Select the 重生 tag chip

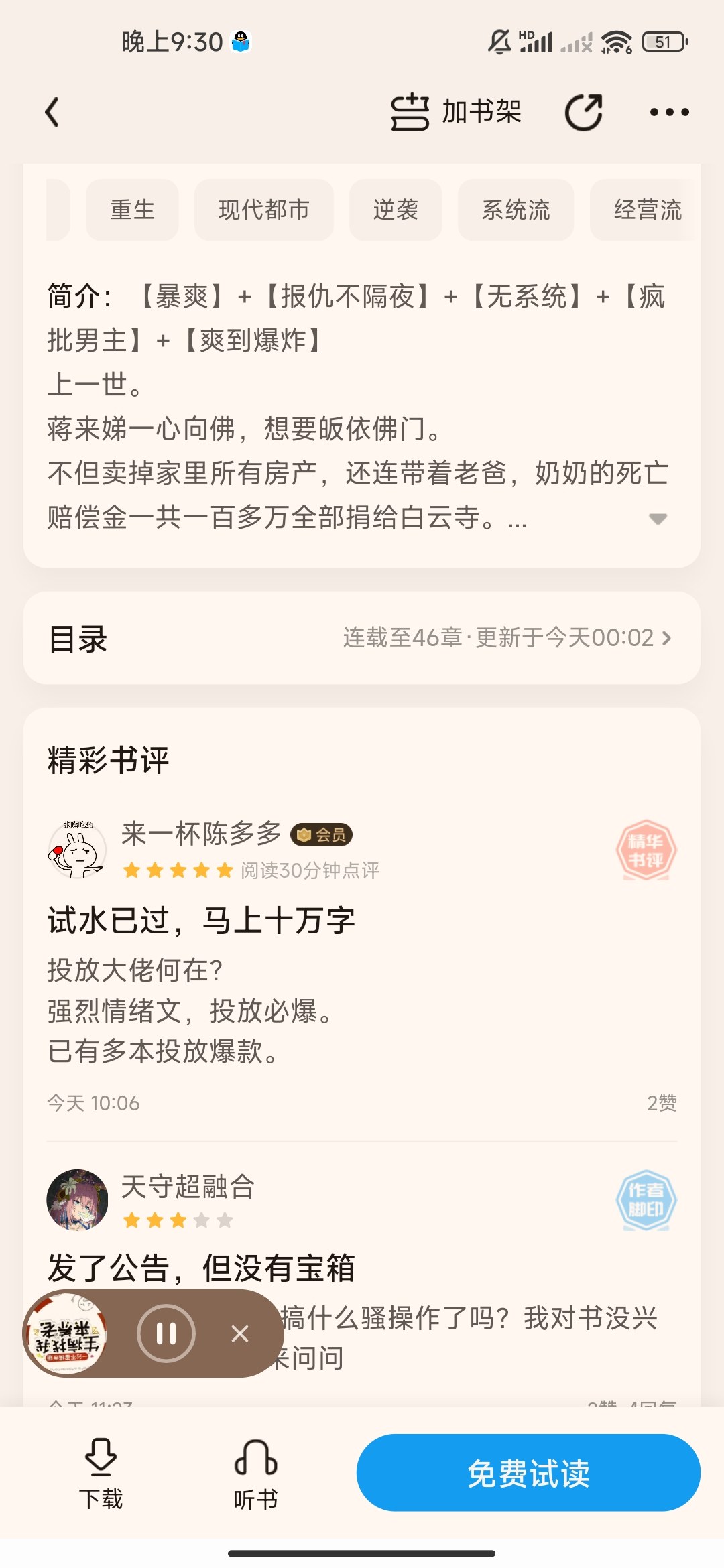[x=132, y=210]
